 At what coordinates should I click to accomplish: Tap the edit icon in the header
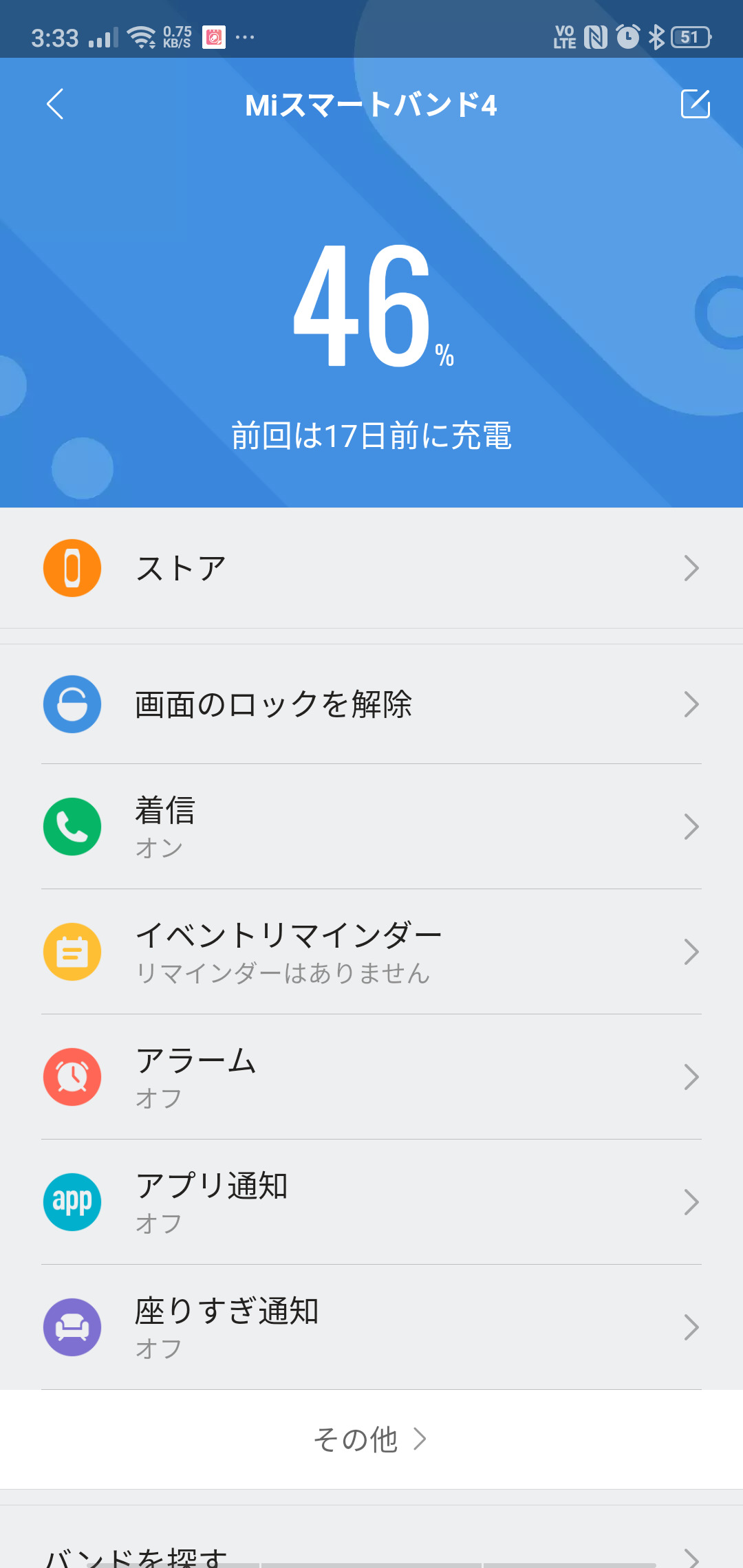coord(695,105)
